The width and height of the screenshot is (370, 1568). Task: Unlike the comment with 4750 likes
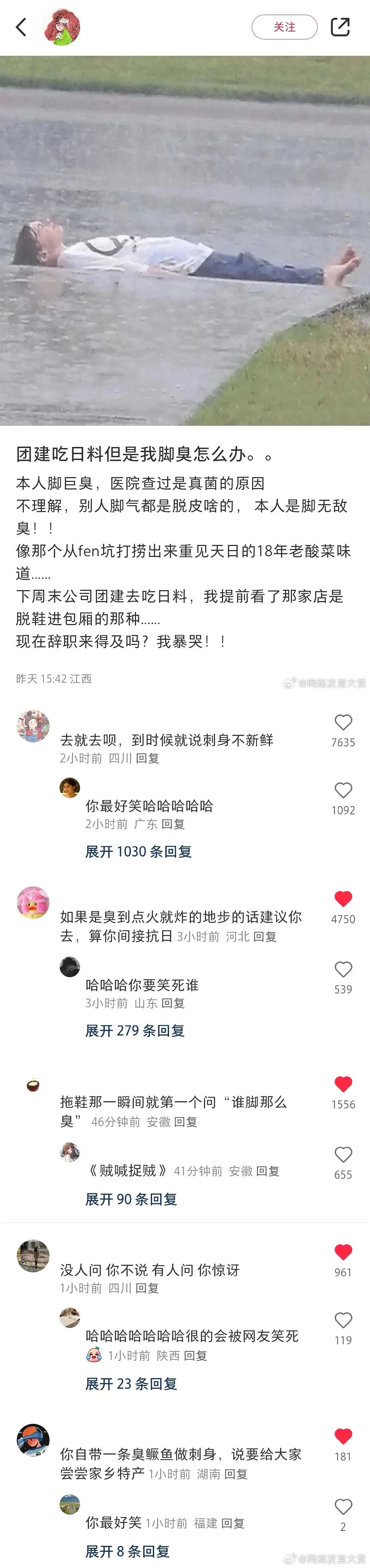[343, 899]
